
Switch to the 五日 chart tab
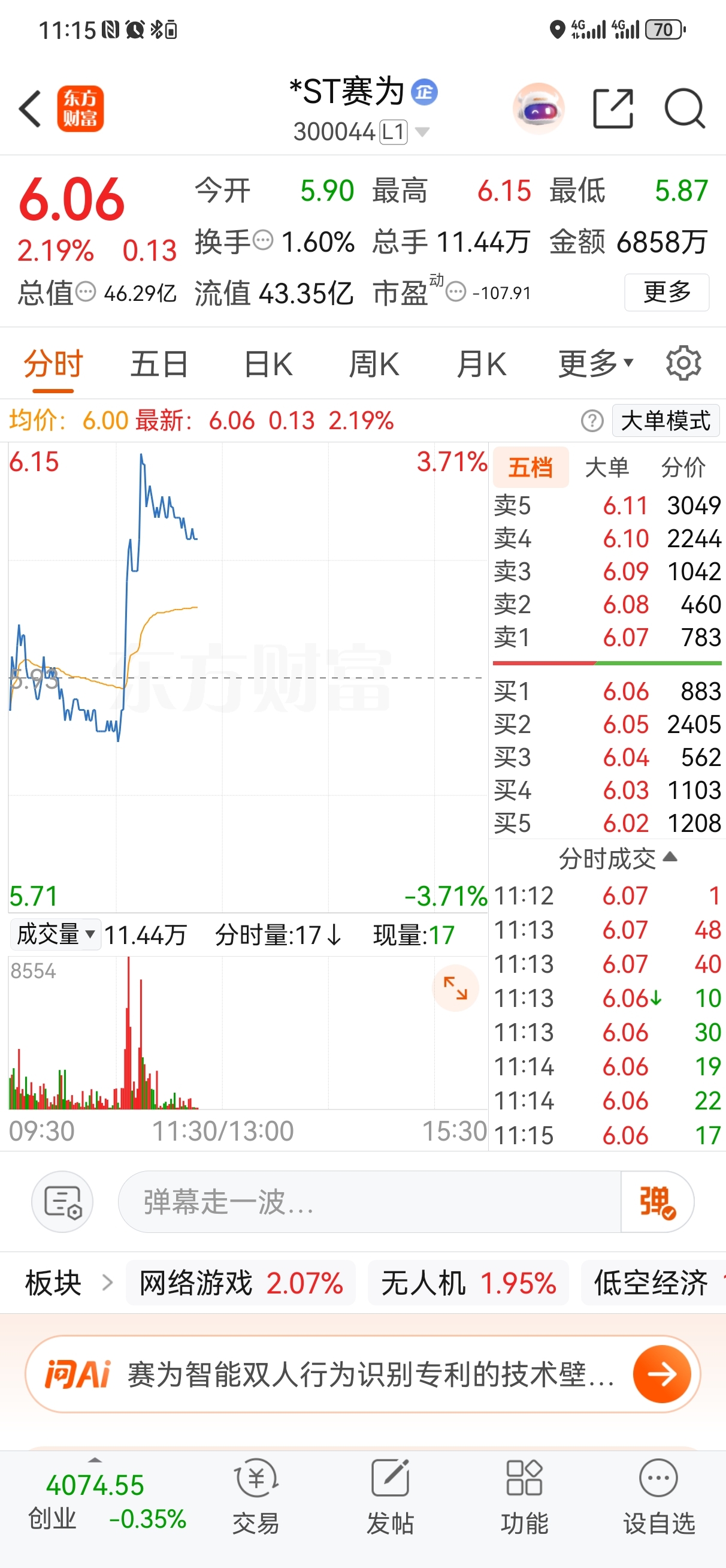[x=159, y=364]
